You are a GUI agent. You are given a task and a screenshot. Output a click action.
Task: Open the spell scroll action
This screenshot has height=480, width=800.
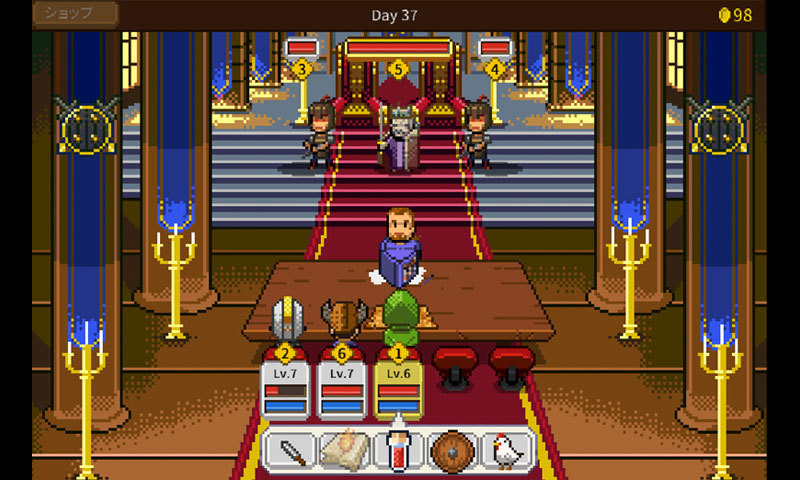[x=345, y=452]
